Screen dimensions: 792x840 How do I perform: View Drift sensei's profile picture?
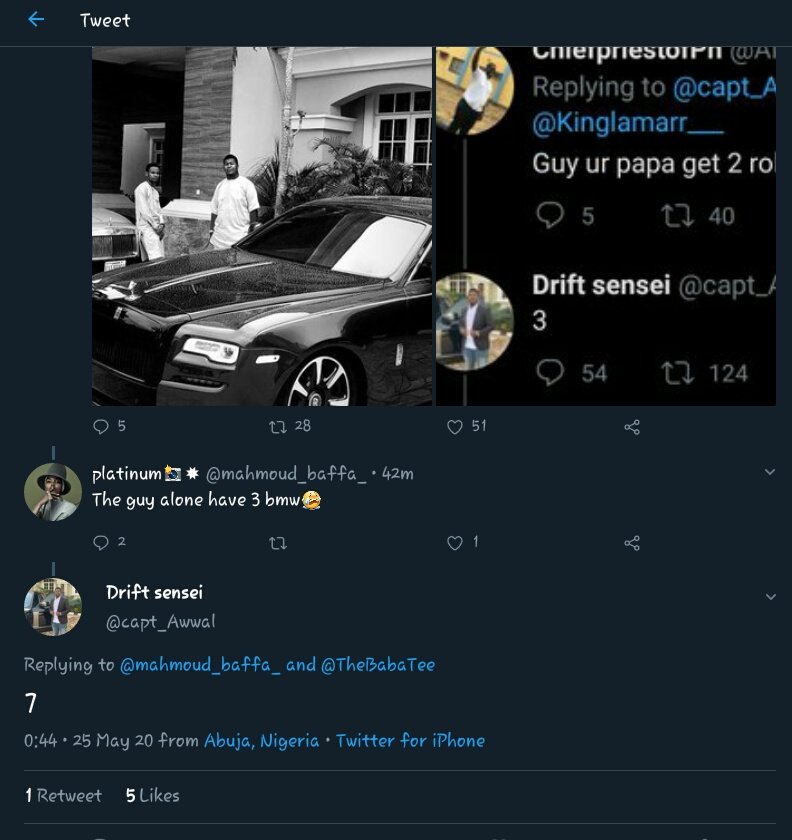(x=52, y=606)
